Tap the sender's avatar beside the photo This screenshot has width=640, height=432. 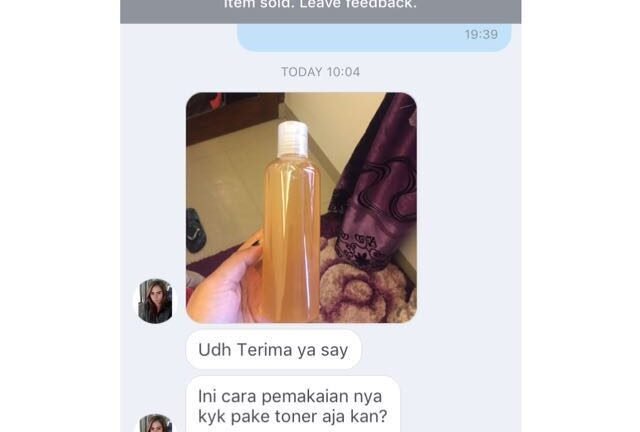coord(155,300)
